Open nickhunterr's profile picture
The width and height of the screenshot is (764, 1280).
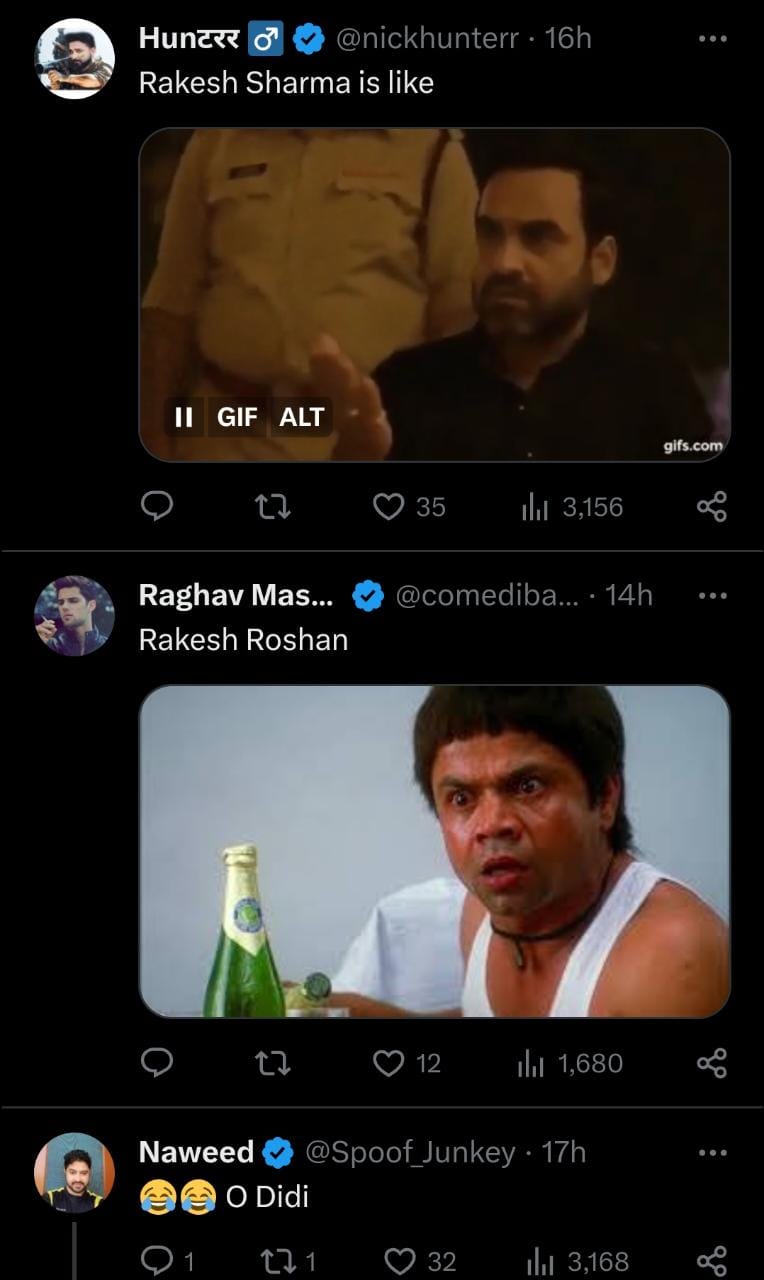click(x=75, y=58)
